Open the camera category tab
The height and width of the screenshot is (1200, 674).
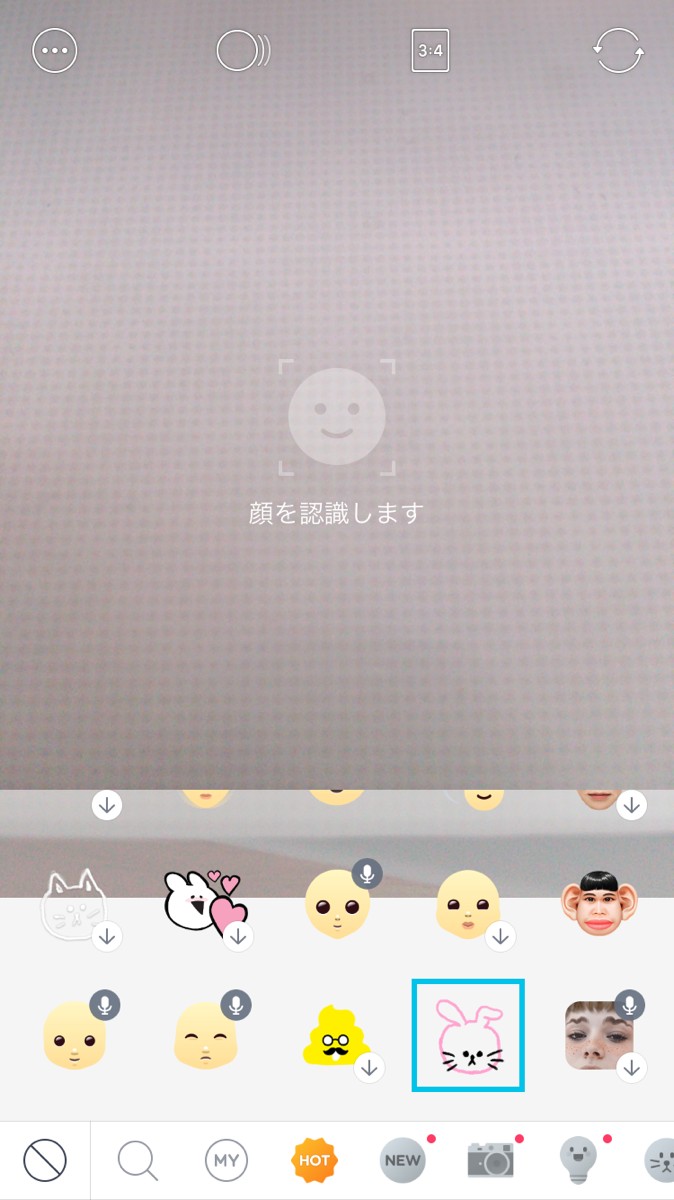click(x=491, y=1161)
